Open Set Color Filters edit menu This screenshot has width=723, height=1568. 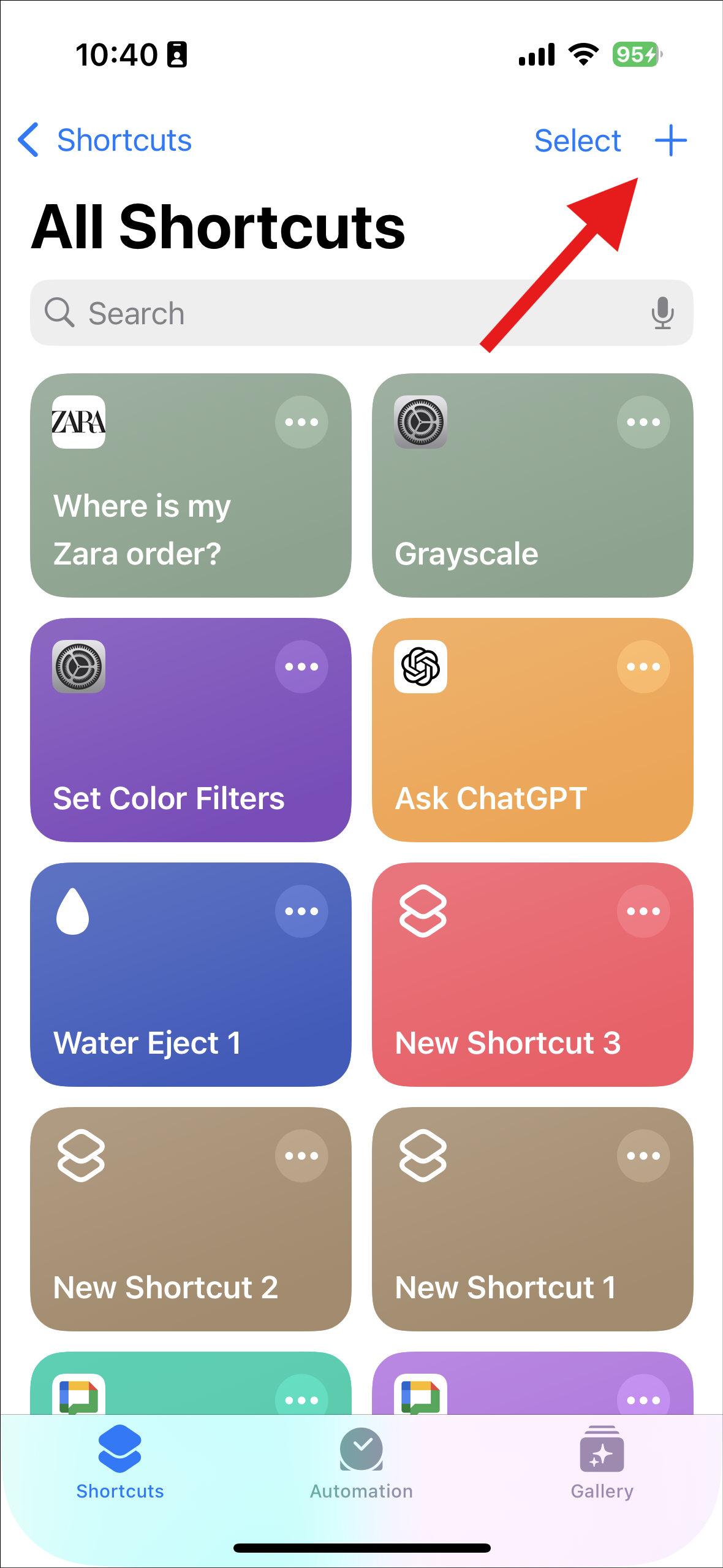tap(301, 666)
